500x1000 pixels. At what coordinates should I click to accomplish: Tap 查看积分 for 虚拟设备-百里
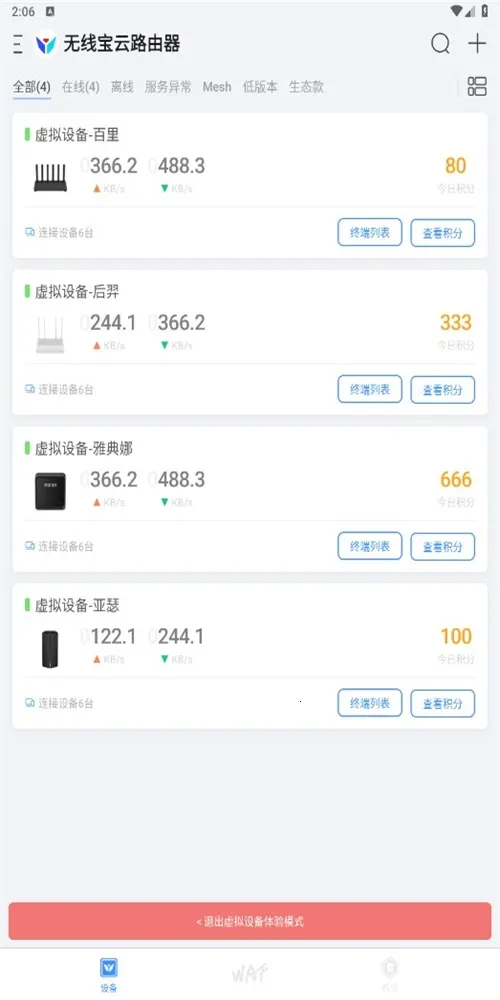point(443,233)
